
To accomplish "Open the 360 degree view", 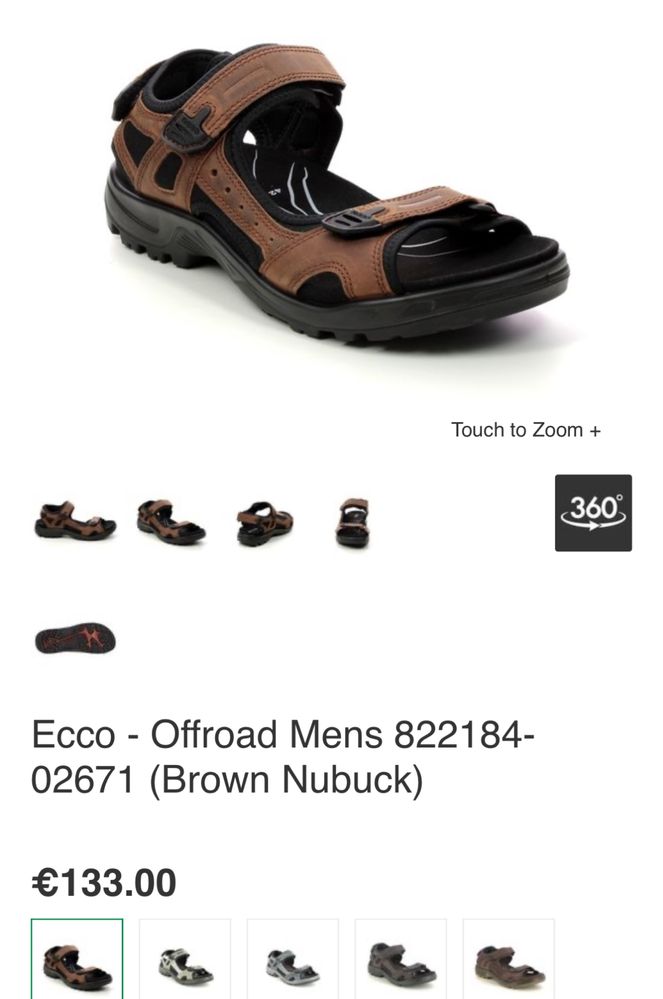I will [x=593, y=512].
